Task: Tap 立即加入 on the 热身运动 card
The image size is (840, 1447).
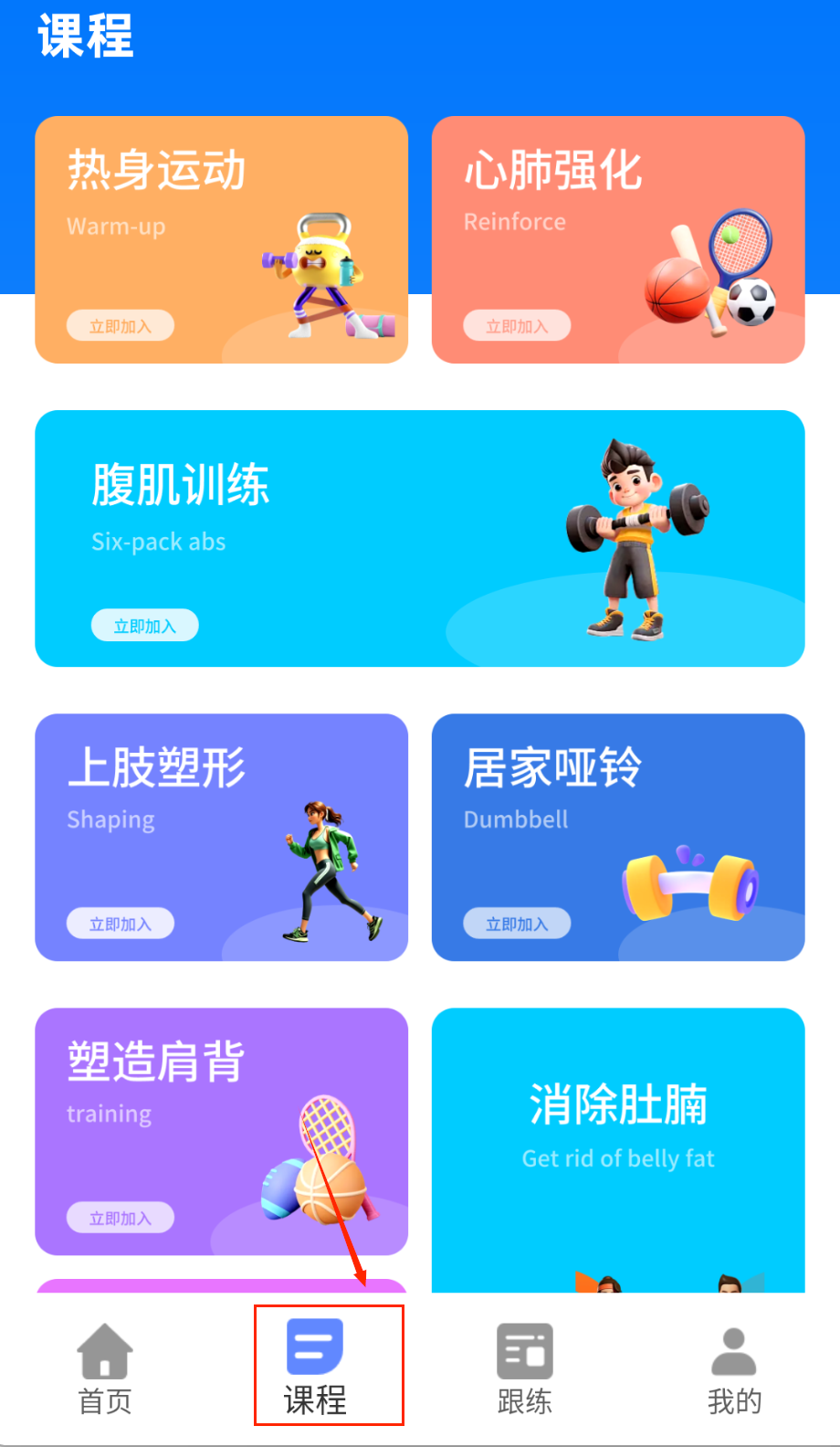Action: (x=120, y=326)
